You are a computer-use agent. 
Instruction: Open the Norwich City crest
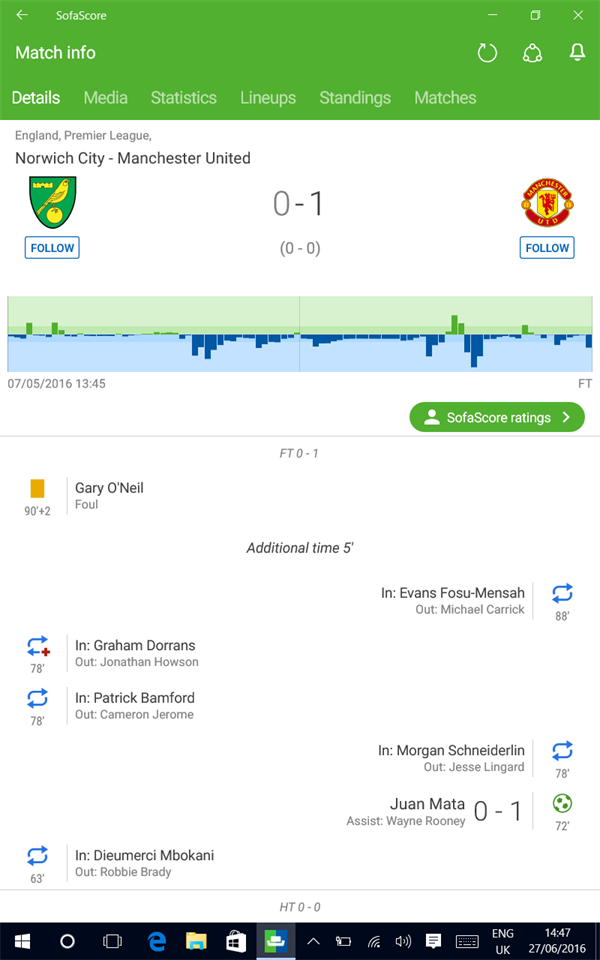53,203
